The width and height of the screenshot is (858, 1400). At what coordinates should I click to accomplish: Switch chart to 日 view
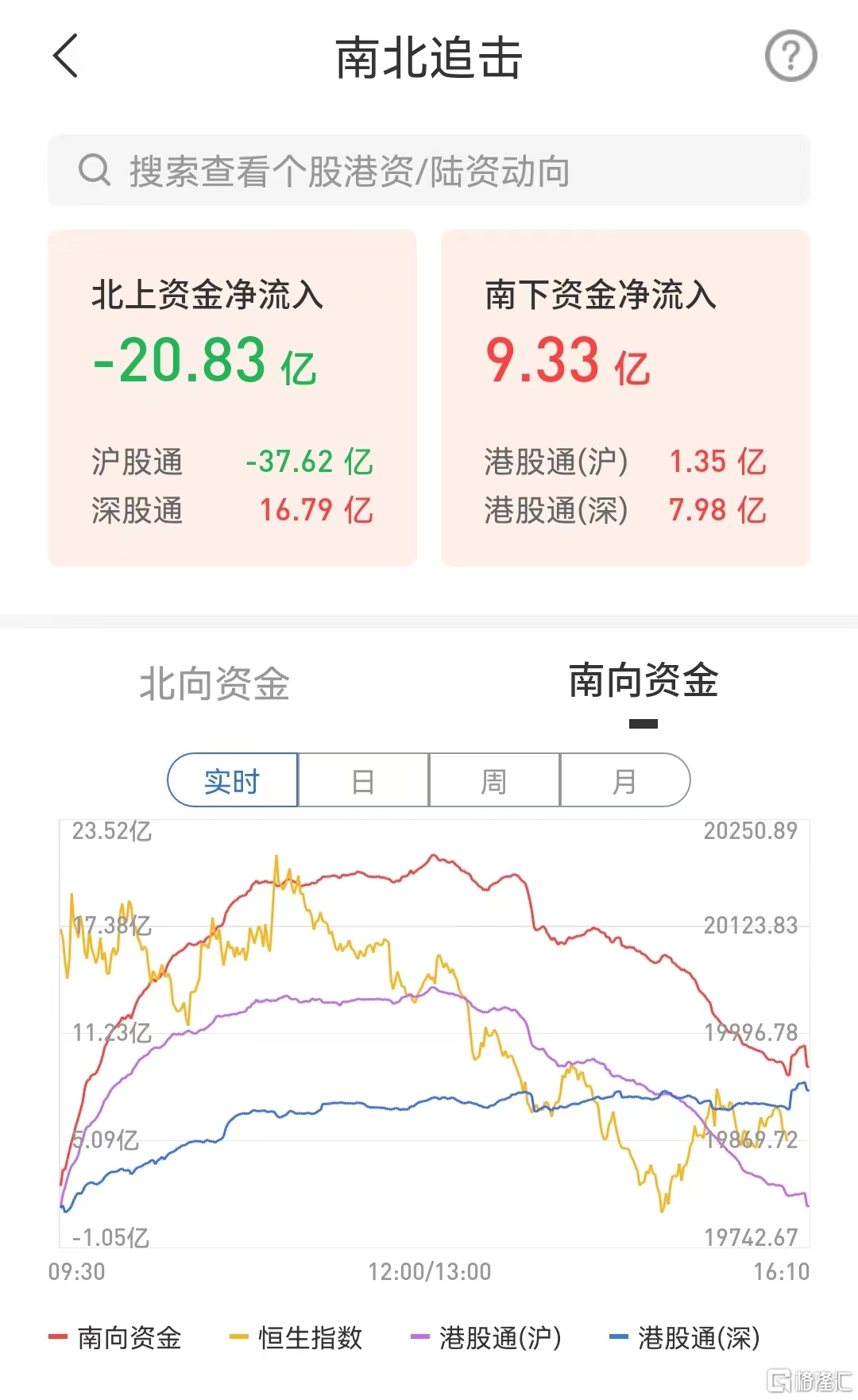[363, 781]
